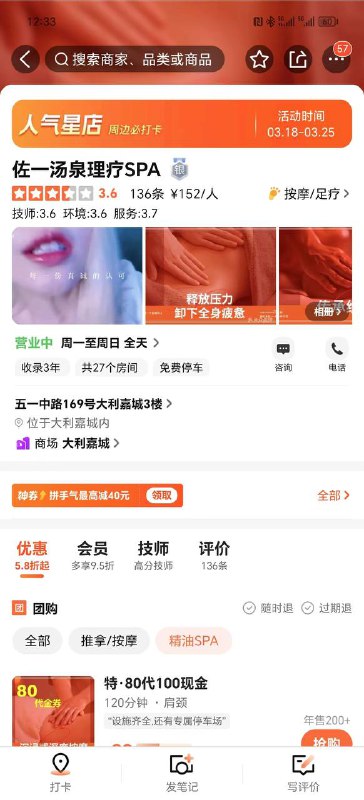The height and width of the screenshot is (800, 364).
Task: Tap 打卡 in the bottom bar
Action: tap(60, 772)
